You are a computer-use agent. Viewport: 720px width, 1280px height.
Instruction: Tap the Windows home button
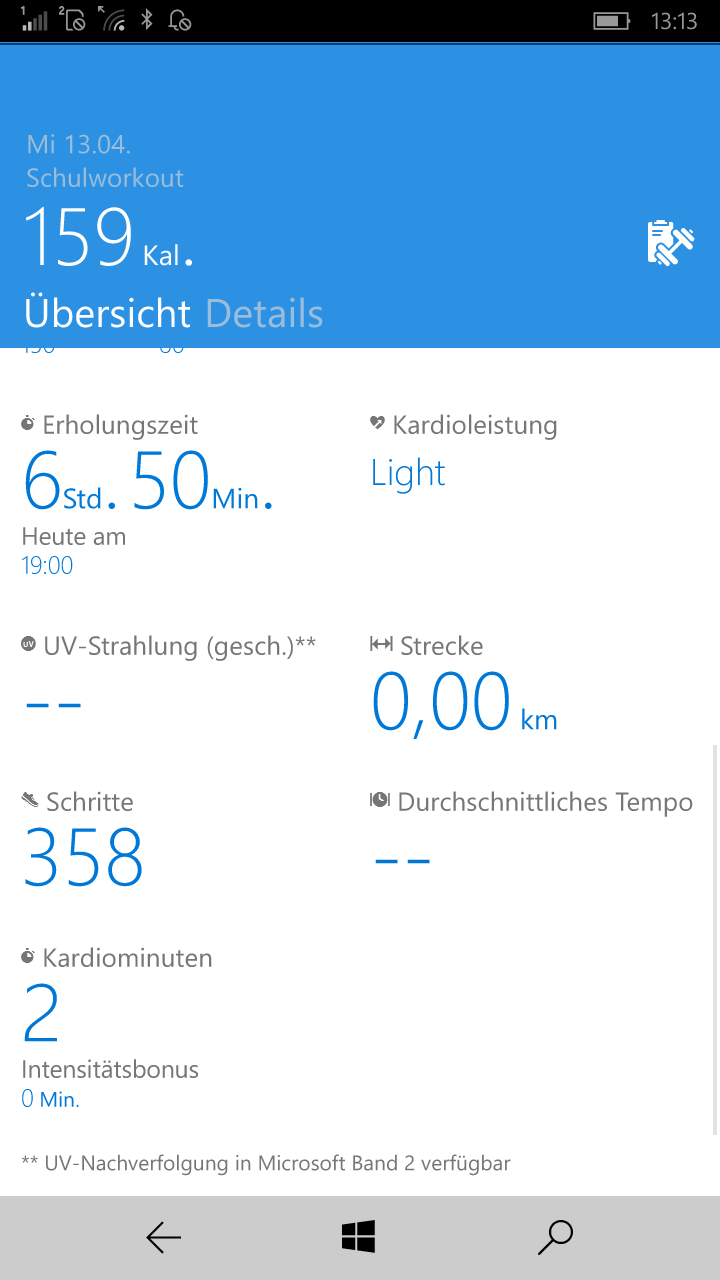[358, 1237]
